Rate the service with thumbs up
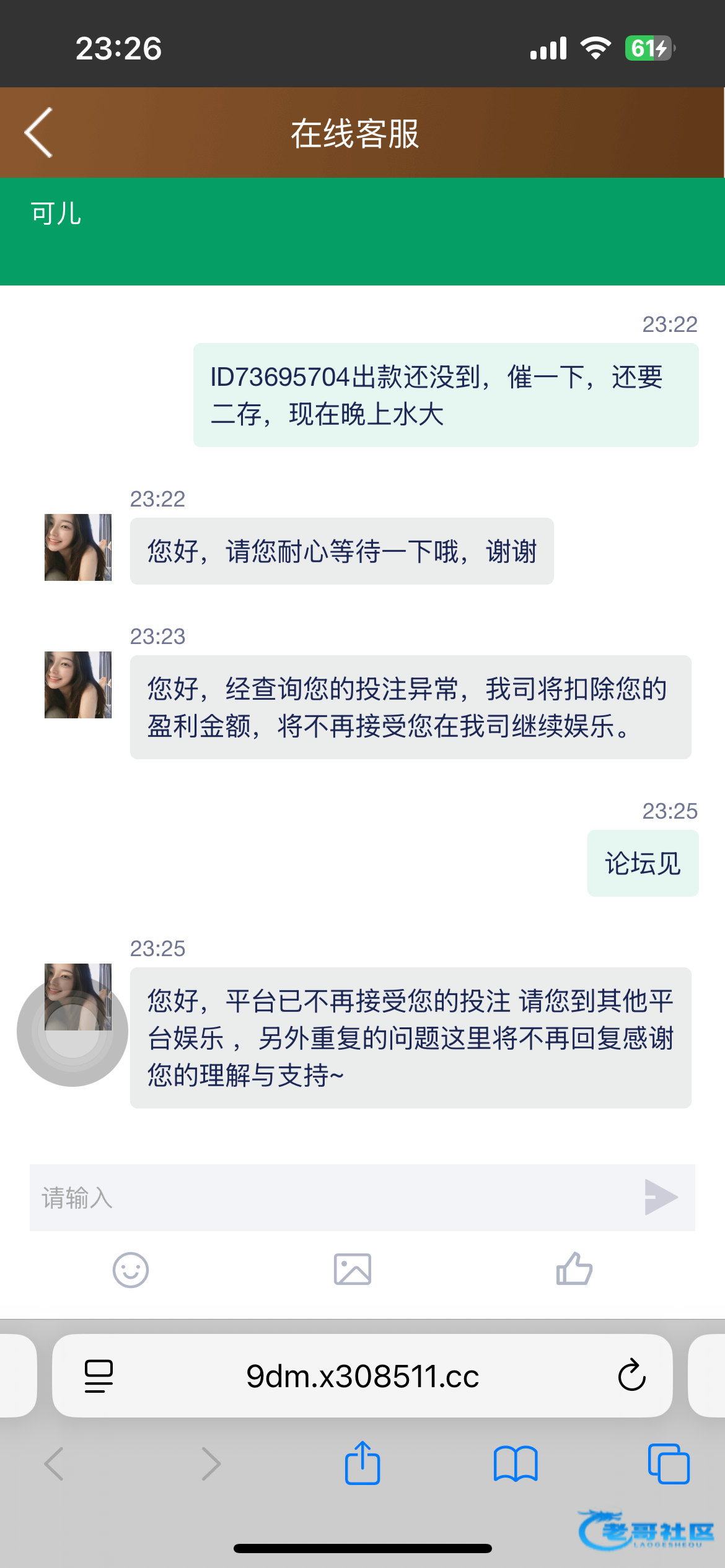The width and height of the screenshot is (725, 1568). (x=574, y=1269)
